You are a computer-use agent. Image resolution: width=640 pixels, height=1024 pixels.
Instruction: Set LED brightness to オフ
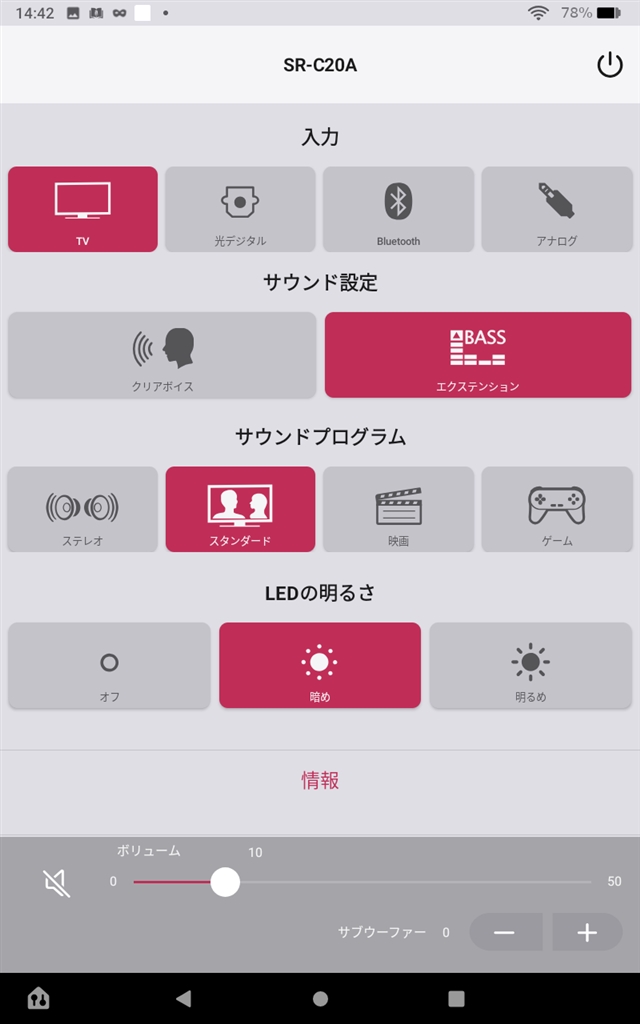(x=109, y=665)
